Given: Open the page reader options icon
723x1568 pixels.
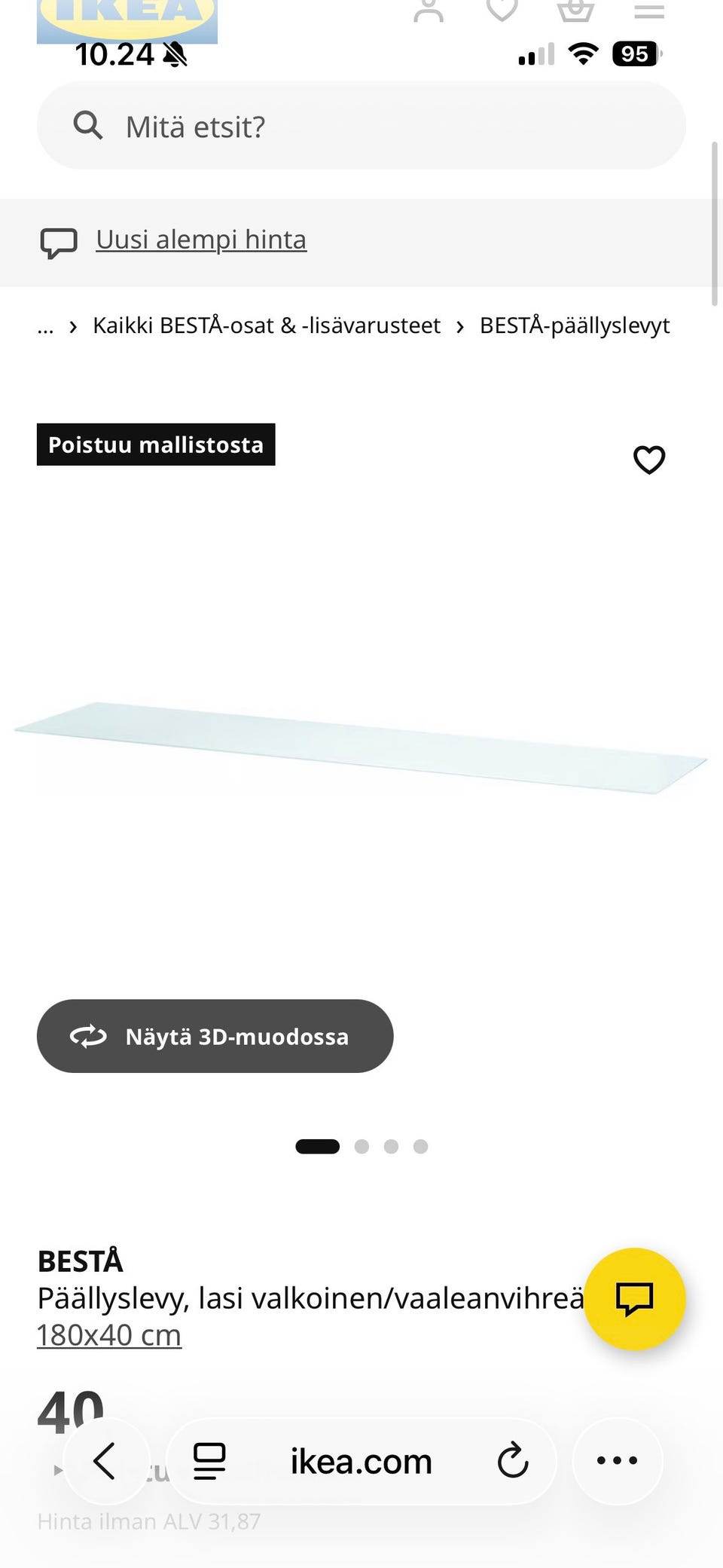Looking at the screenshot, I should [x=209, y=1461].
